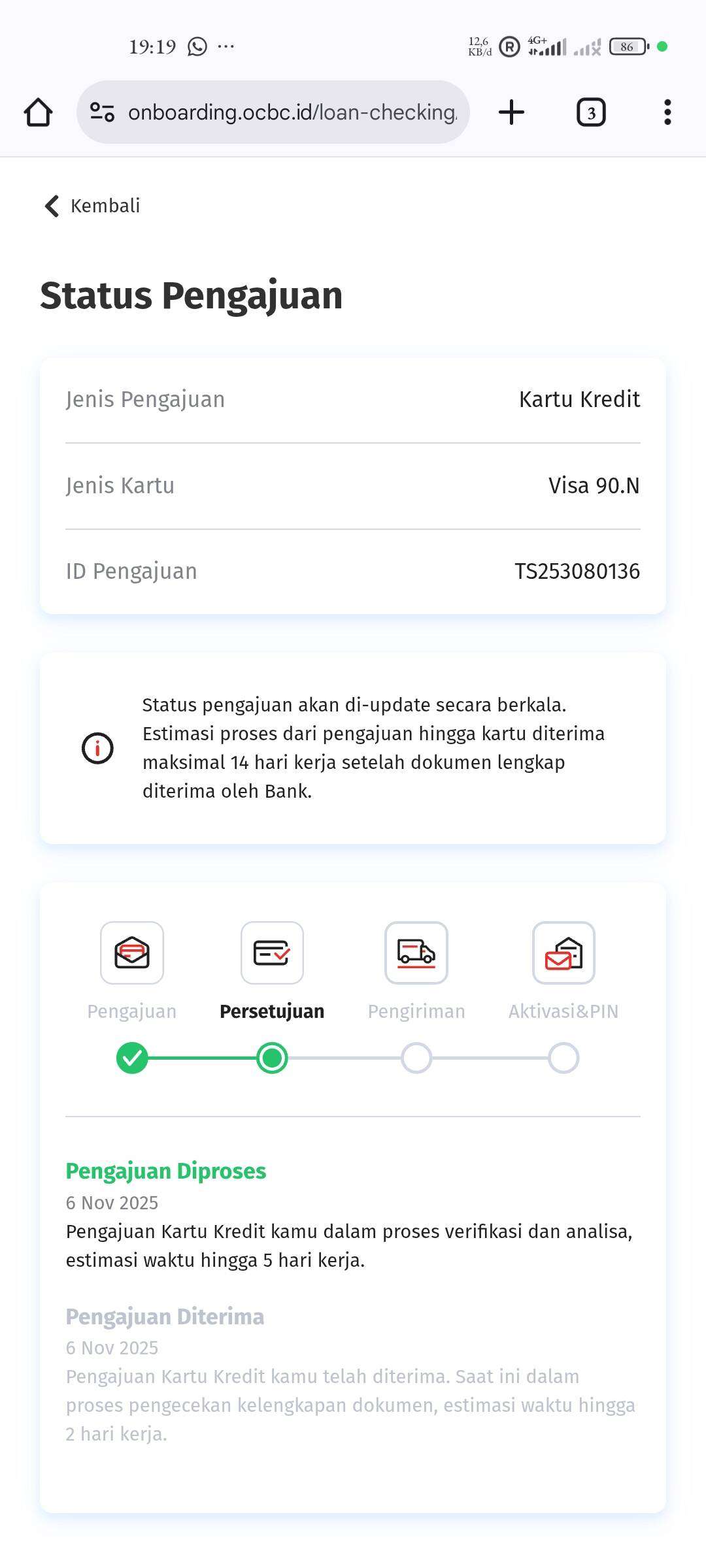Image resolution: width=706 pixels, height=1568 pixels.
Task: Open the Aktivasi&PIN mail icon
Action: click(x=563, y=953)
